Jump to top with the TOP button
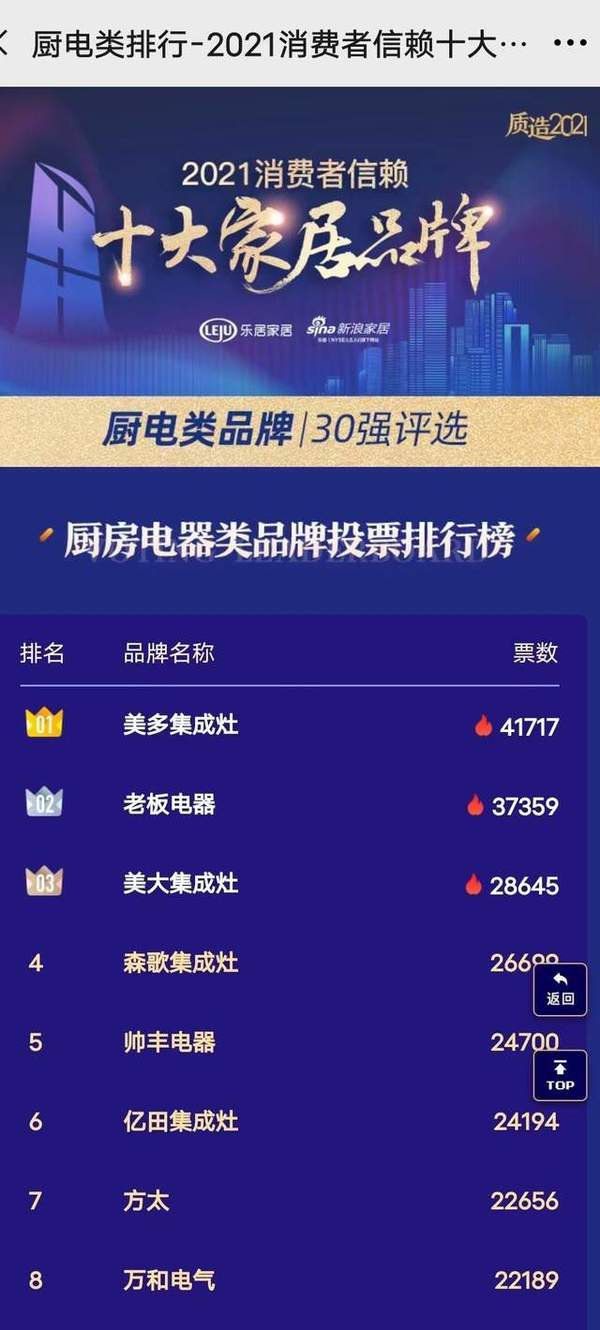This screenshot has width=600, height=1330. [560, 1075]
